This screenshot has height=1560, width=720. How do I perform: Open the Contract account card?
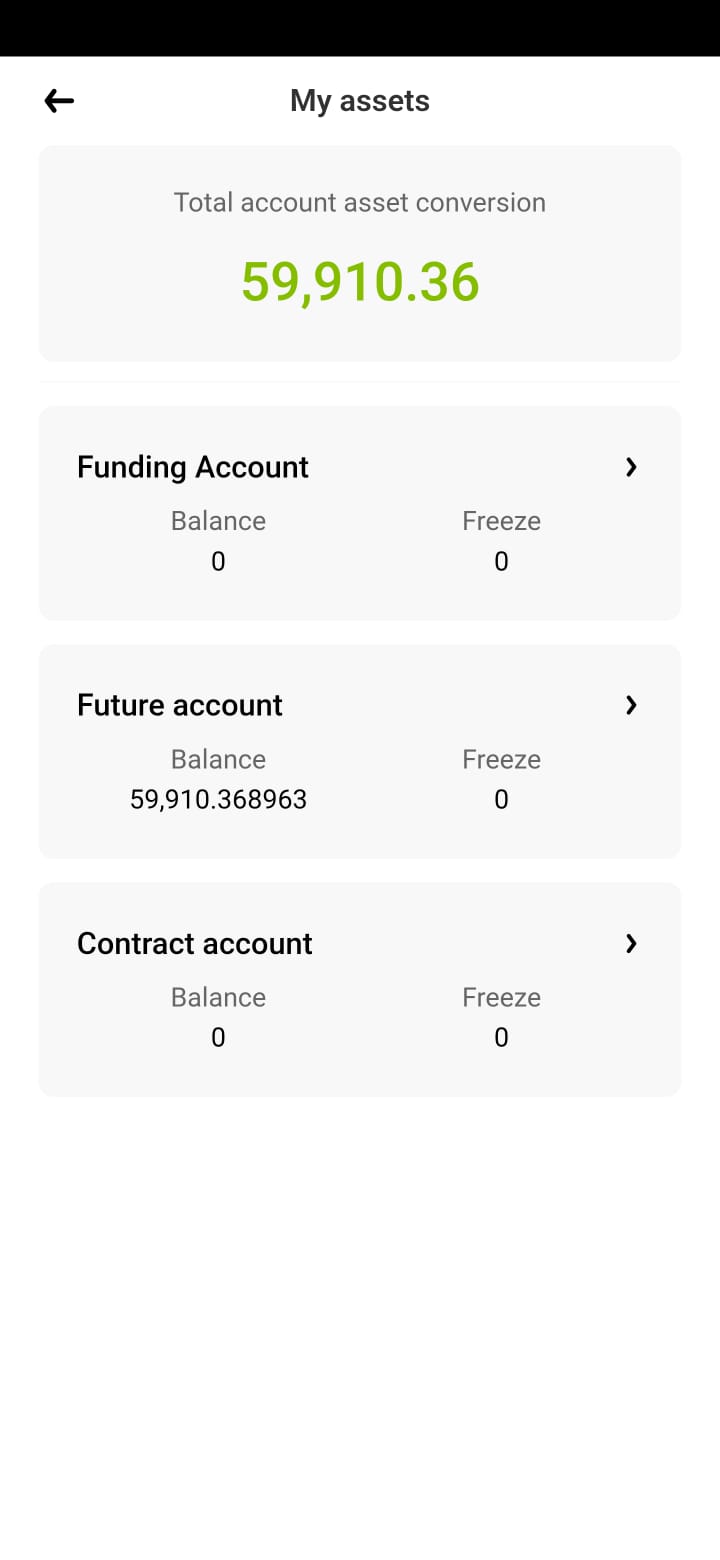pos(360,989)
